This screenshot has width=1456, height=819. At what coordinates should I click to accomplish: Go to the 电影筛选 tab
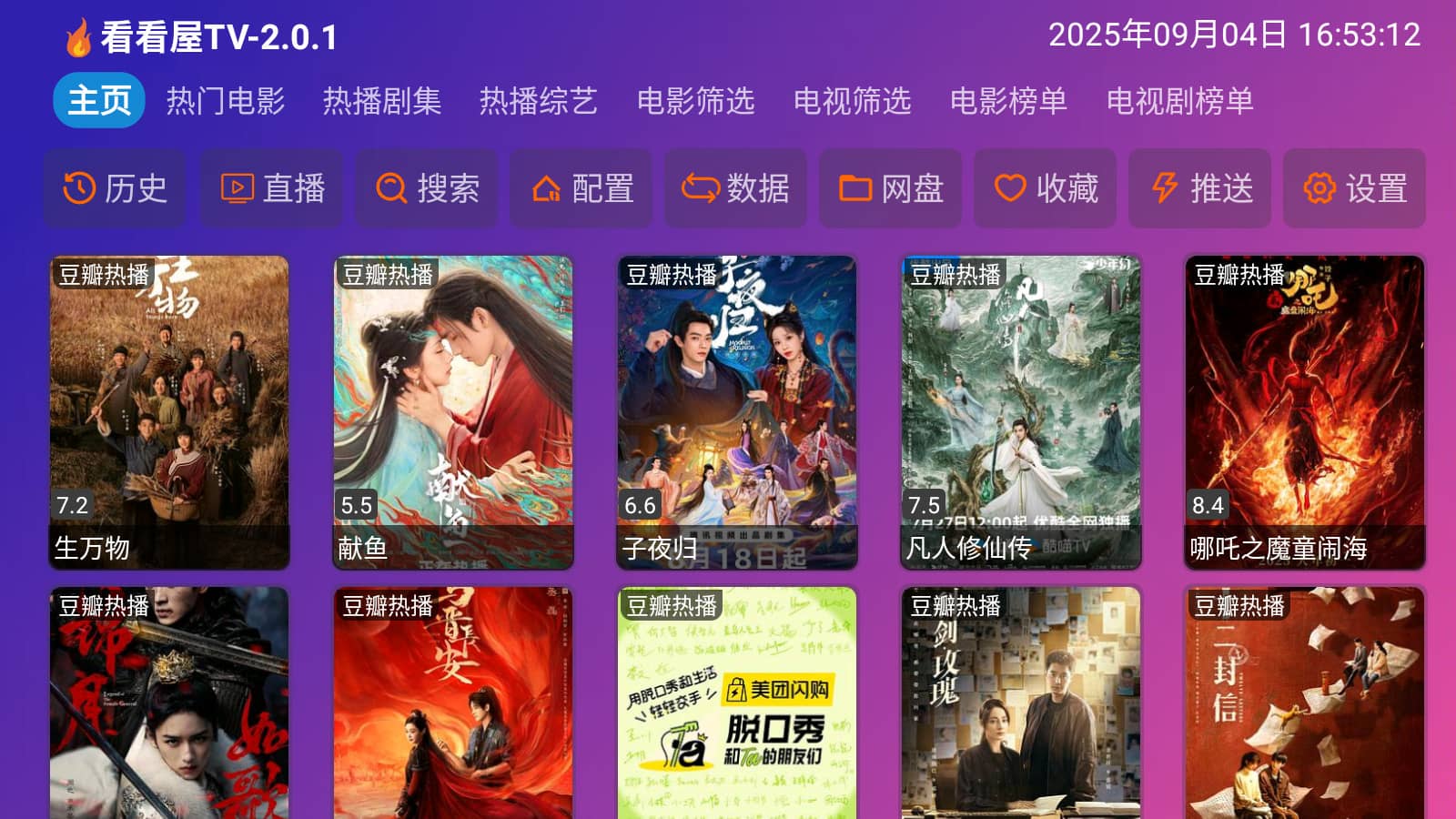(695, 101)
